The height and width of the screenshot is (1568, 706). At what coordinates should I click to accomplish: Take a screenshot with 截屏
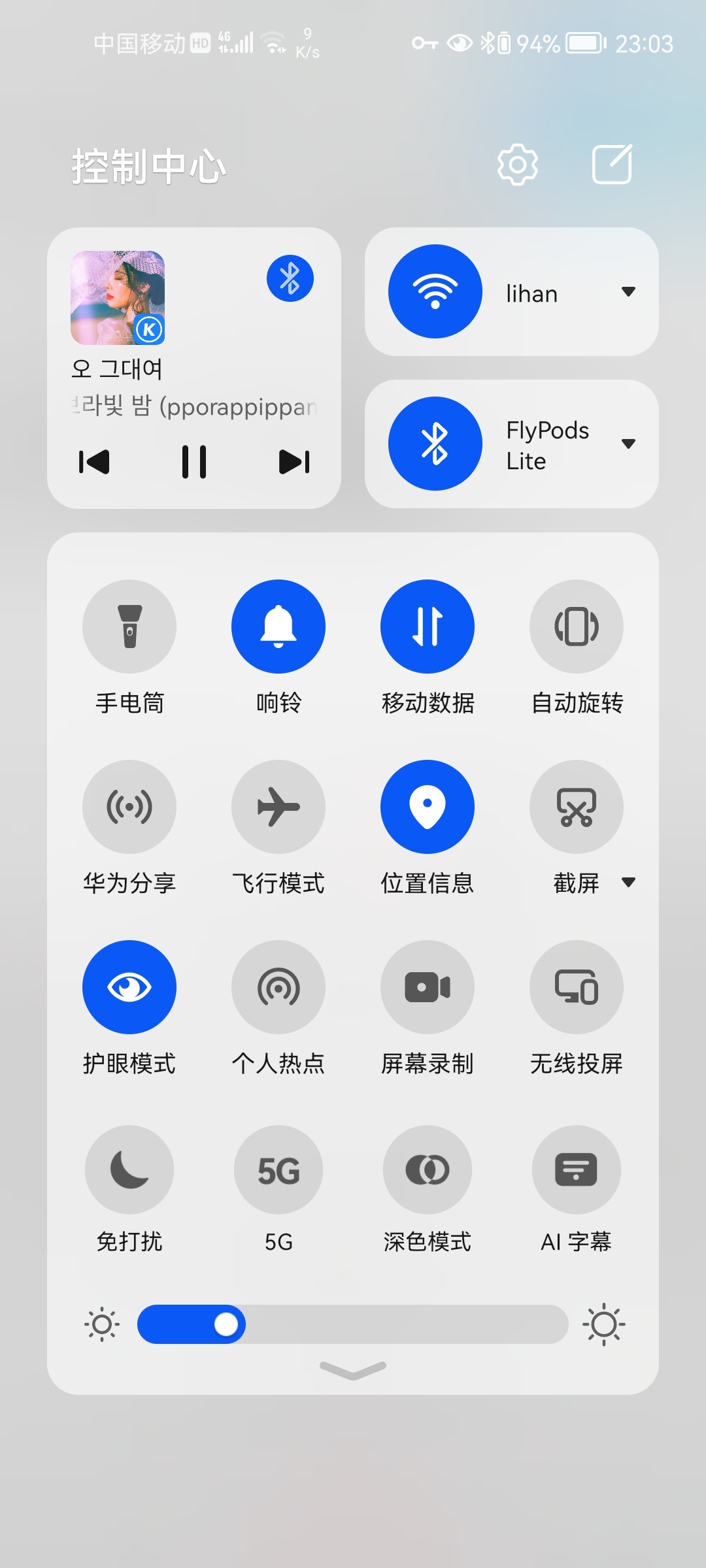pyautogui.click(x=577, y=807)
